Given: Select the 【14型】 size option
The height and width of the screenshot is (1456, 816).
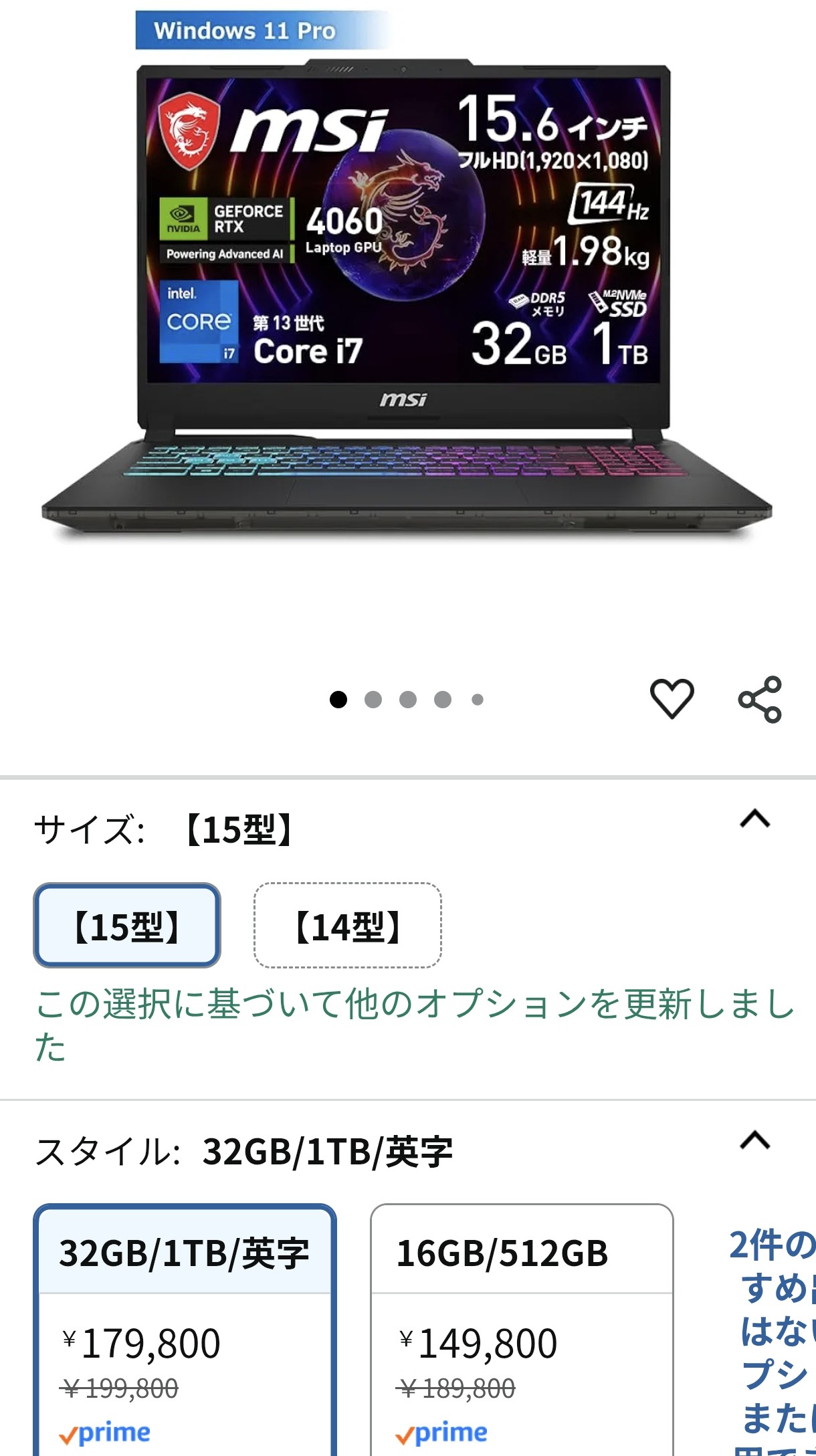Looking at the screenshot, I should tap(347, 926).
